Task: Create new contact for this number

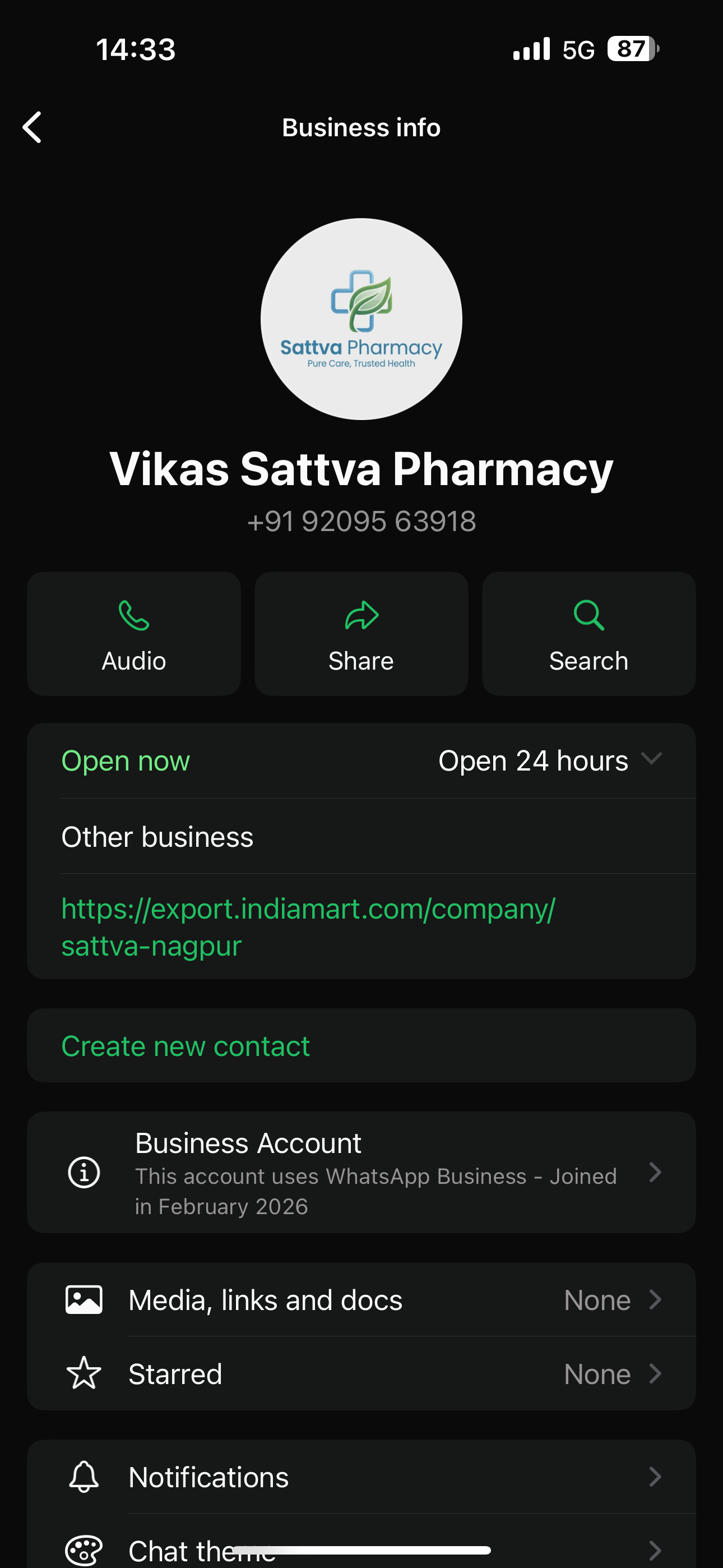Action: click(186, 1046)
